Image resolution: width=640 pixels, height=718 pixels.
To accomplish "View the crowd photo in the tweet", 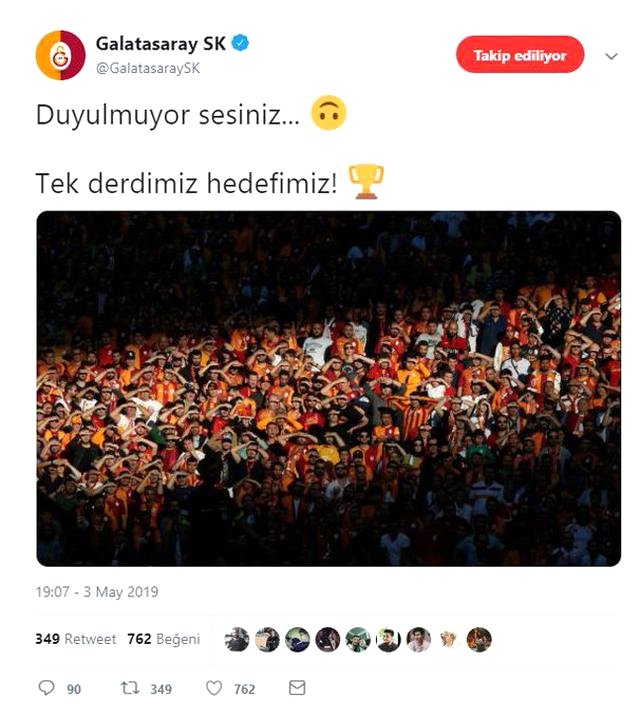I will pyautogui.click(x=328, y=388).
